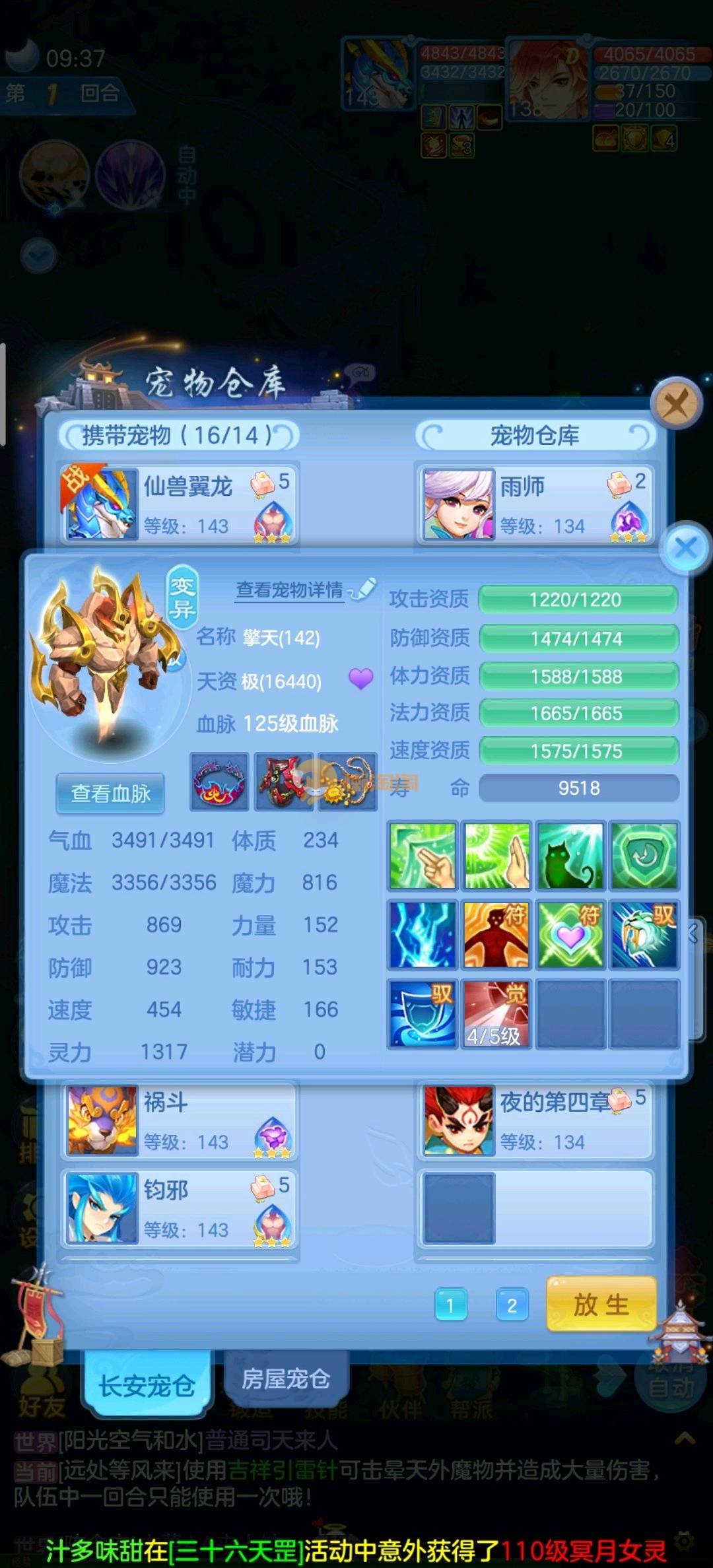
Task: Dismiss the pet detail popup
Action: point(686,547)
